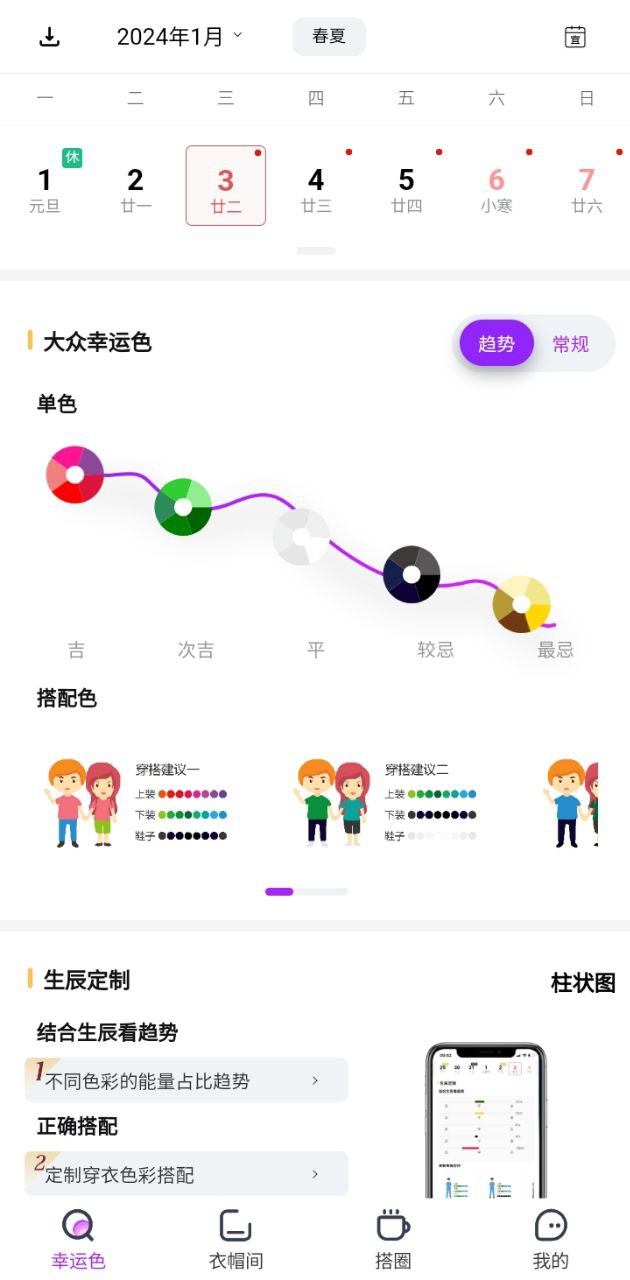The image size is (630, 1280).
Task: Select date 2 廿一
Action: coord(135,187)
